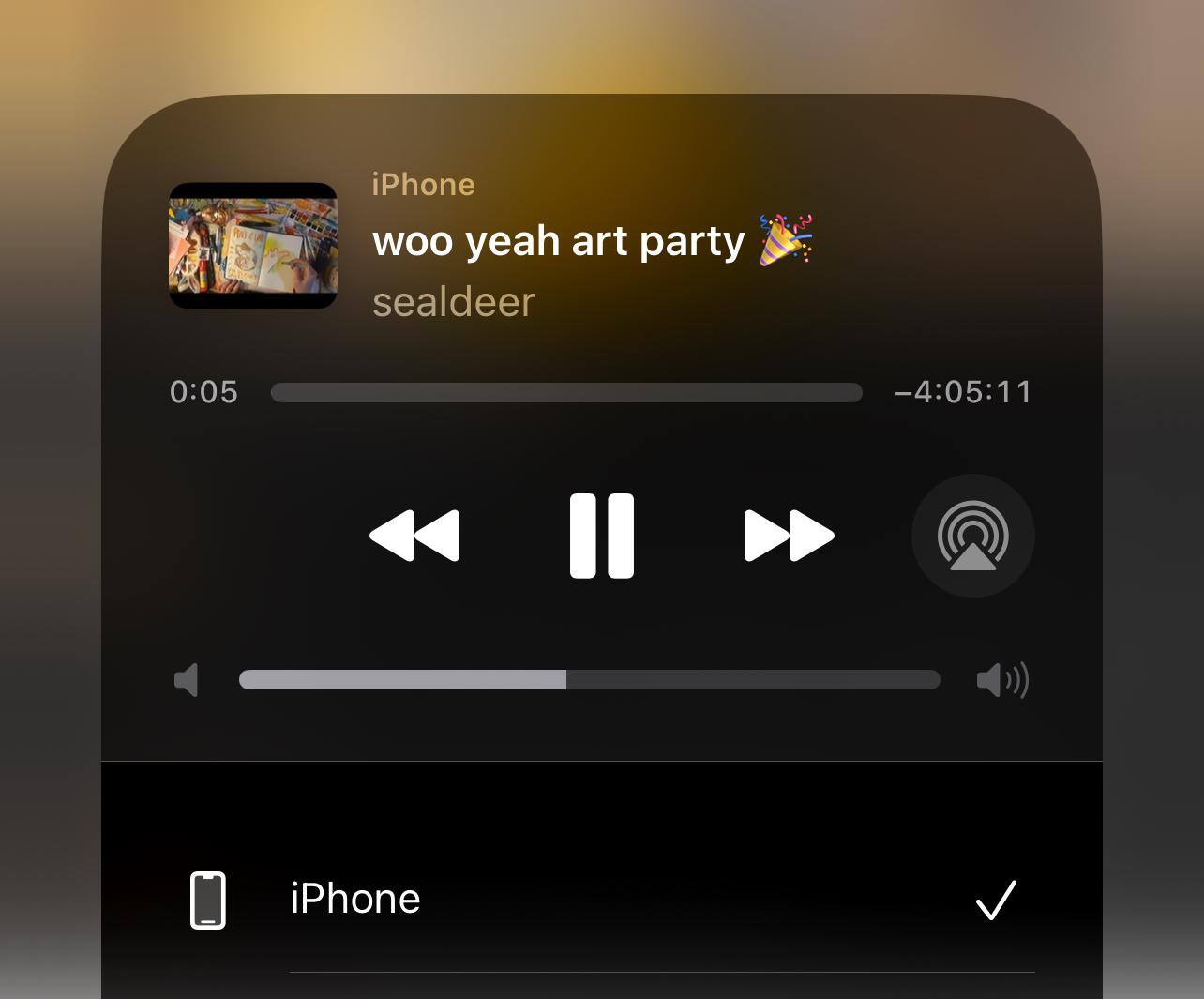
Task: Select iPhone as the audio output
Action: [600, 900]
